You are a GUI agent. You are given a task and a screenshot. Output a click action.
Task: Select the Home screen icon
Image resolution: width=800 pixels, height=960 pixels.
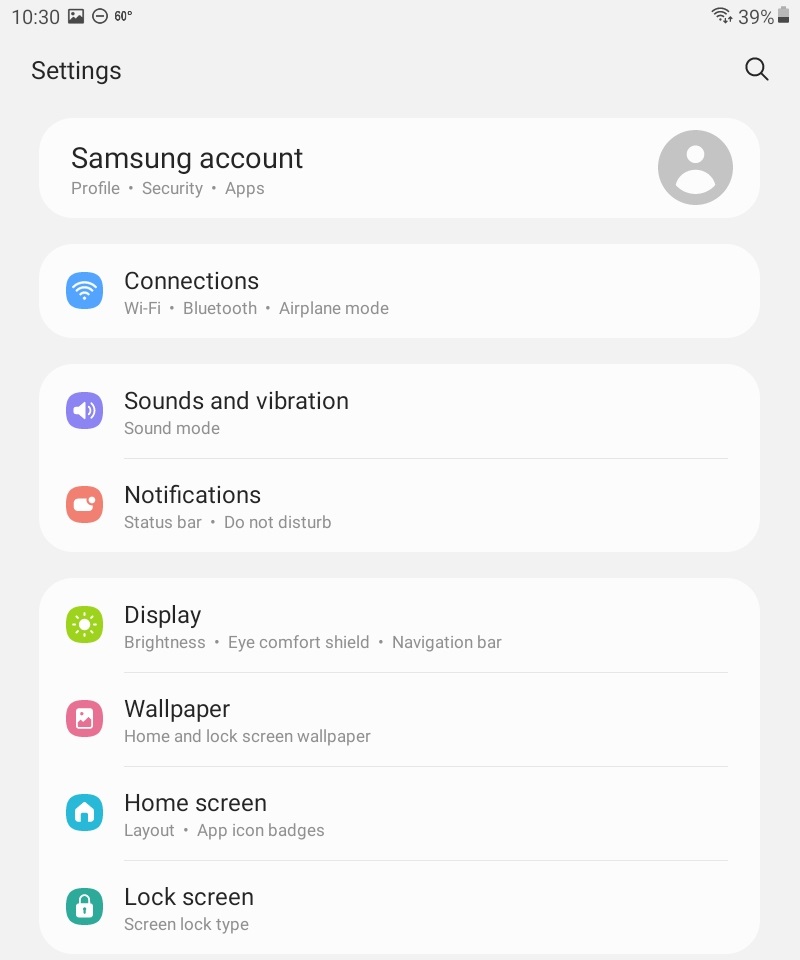click(x=84, y=812)
